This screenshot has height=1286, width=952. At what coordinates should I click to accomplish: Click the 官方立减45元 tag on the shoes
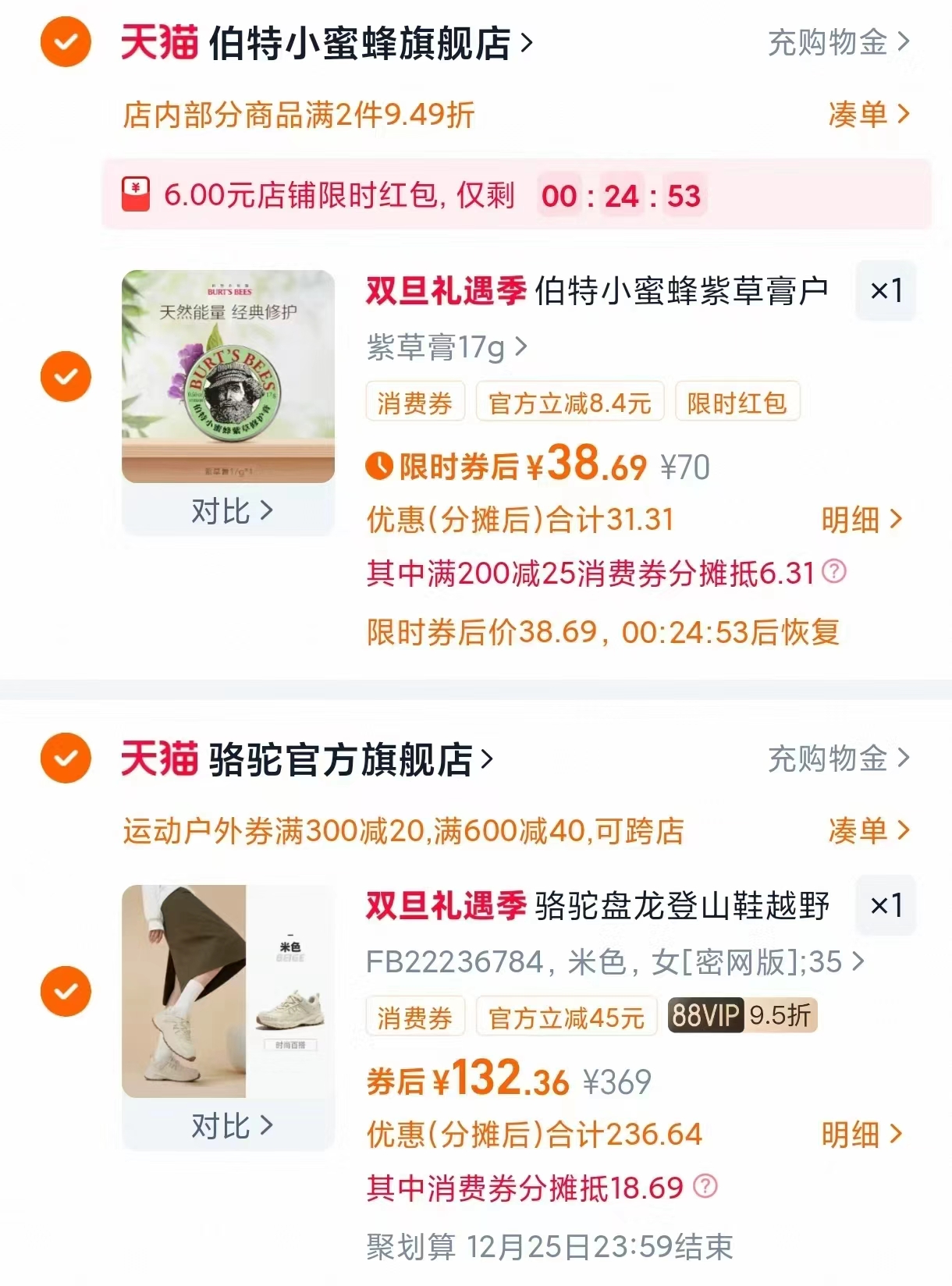566,1015
